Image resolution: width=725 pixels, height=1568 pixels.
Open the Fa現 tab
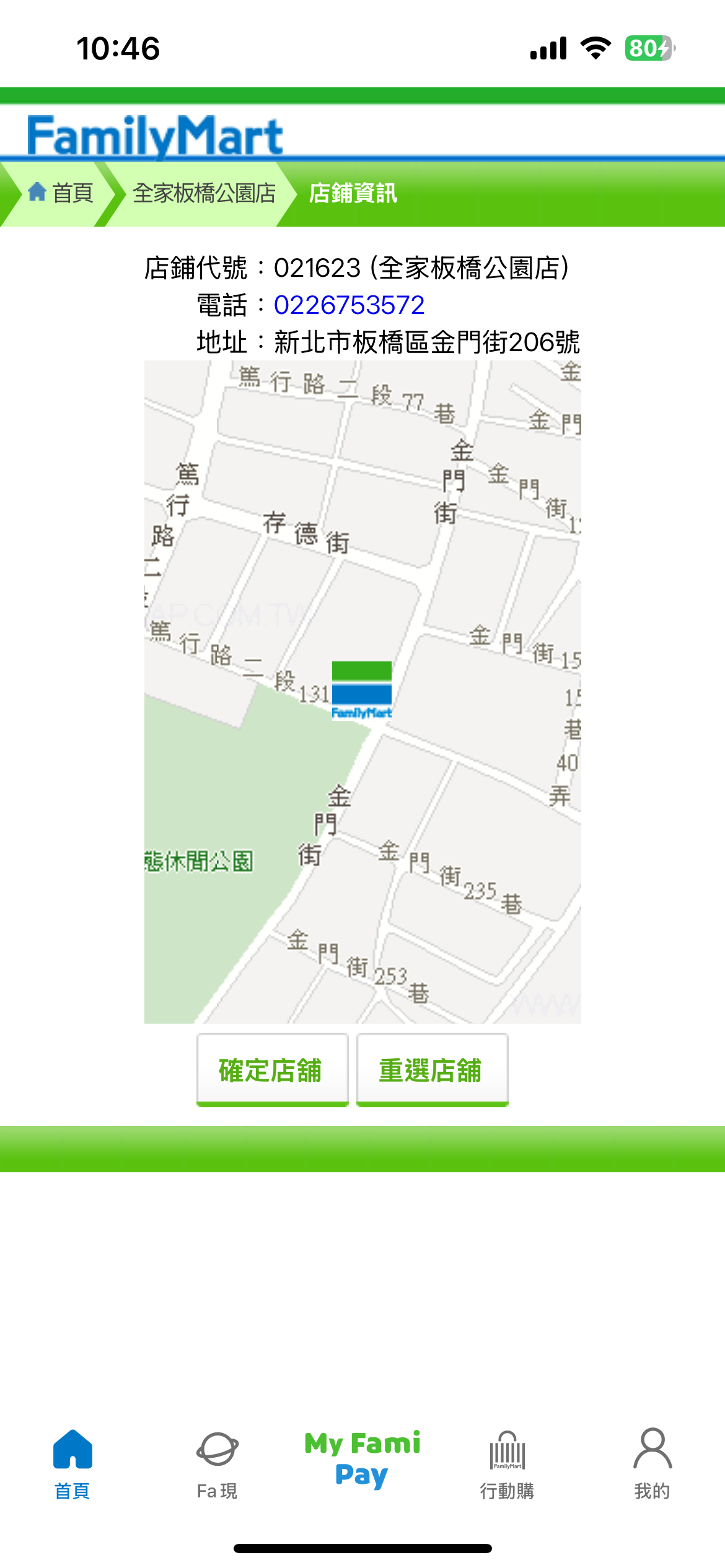coord(217,1465)
